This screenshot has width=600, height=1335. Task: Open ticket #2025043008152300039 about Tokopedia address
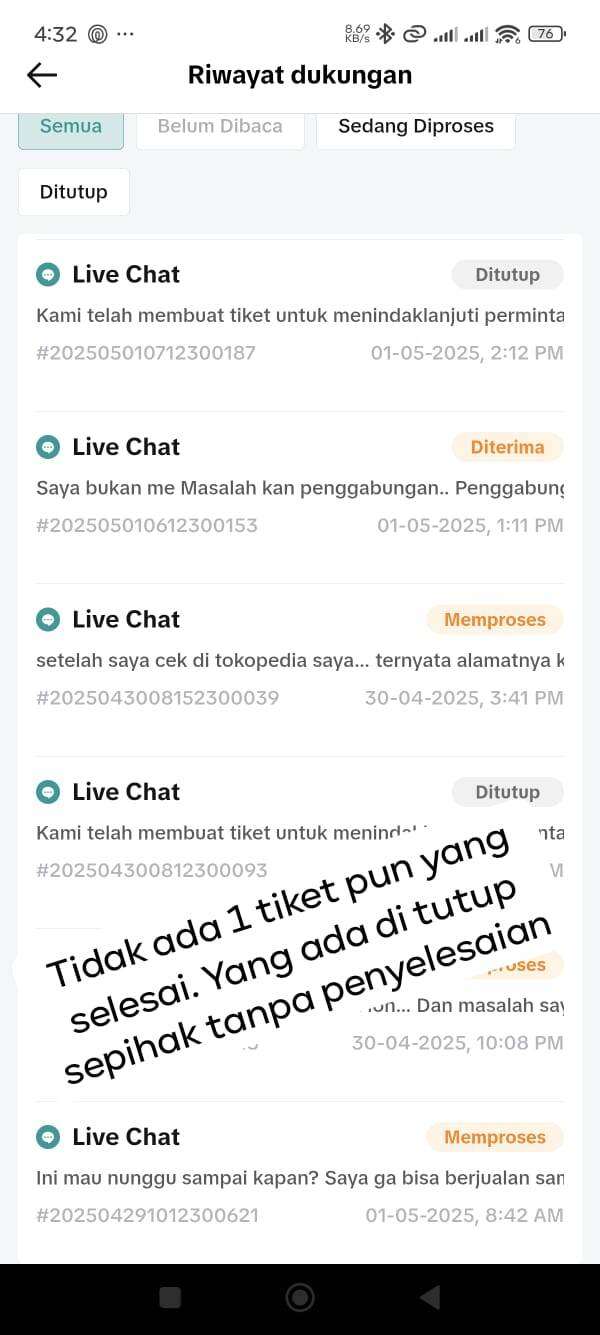coord(300,658)
